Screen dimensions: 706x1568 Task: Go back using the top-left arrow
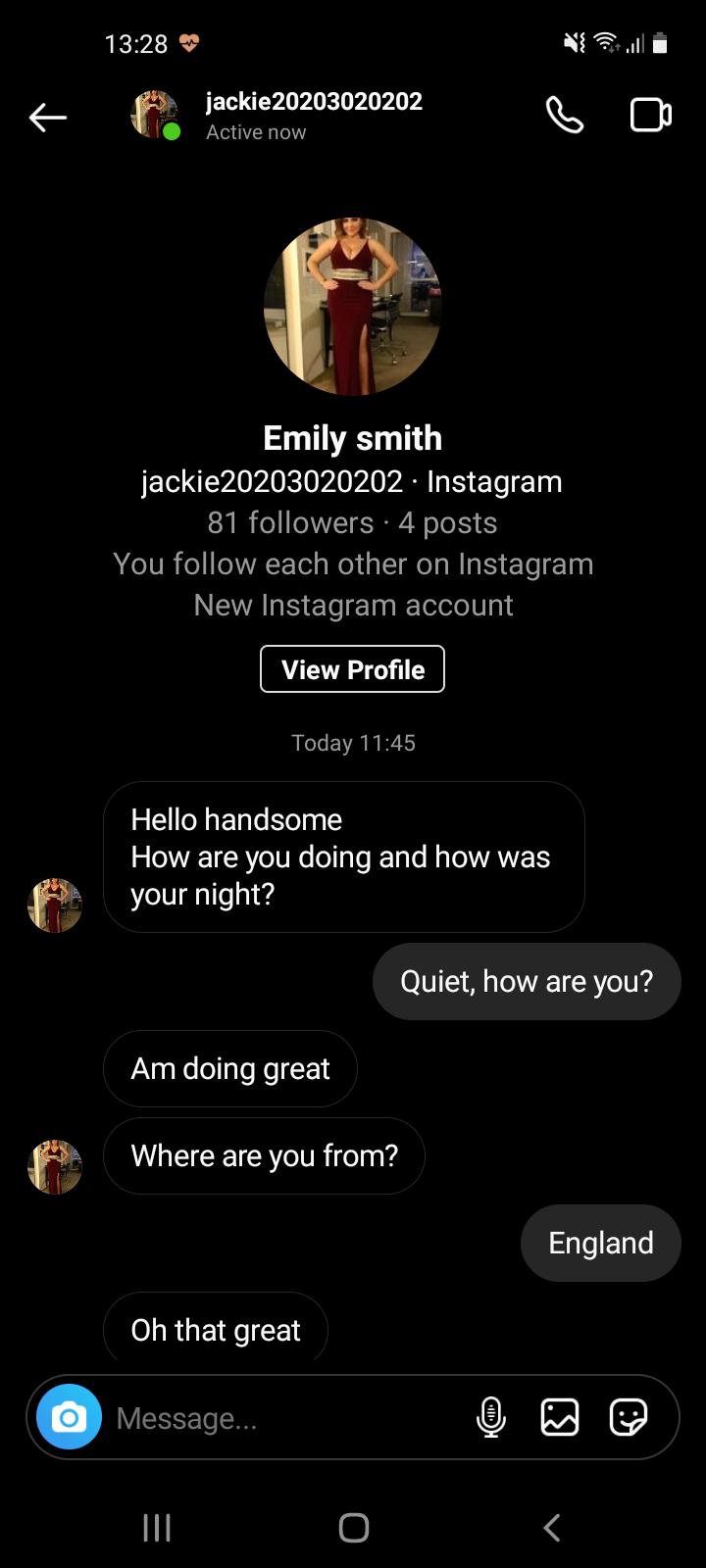pos(47,118)
